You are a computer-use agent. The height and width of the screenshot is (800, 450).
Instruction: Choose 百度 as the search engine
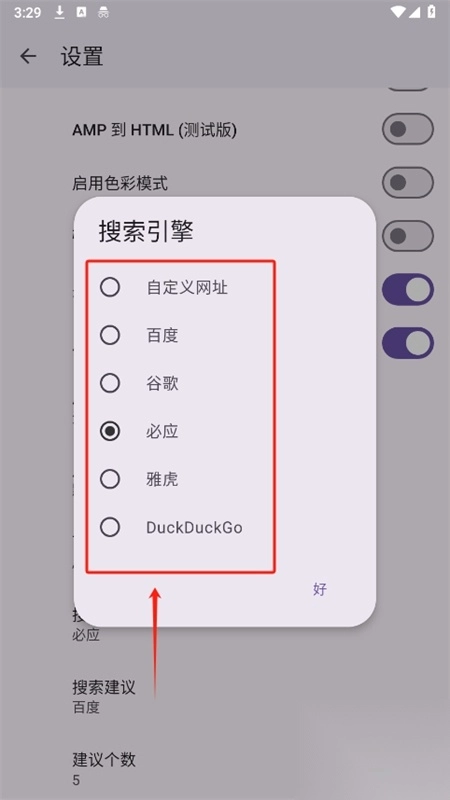click(x=181, y=336)
